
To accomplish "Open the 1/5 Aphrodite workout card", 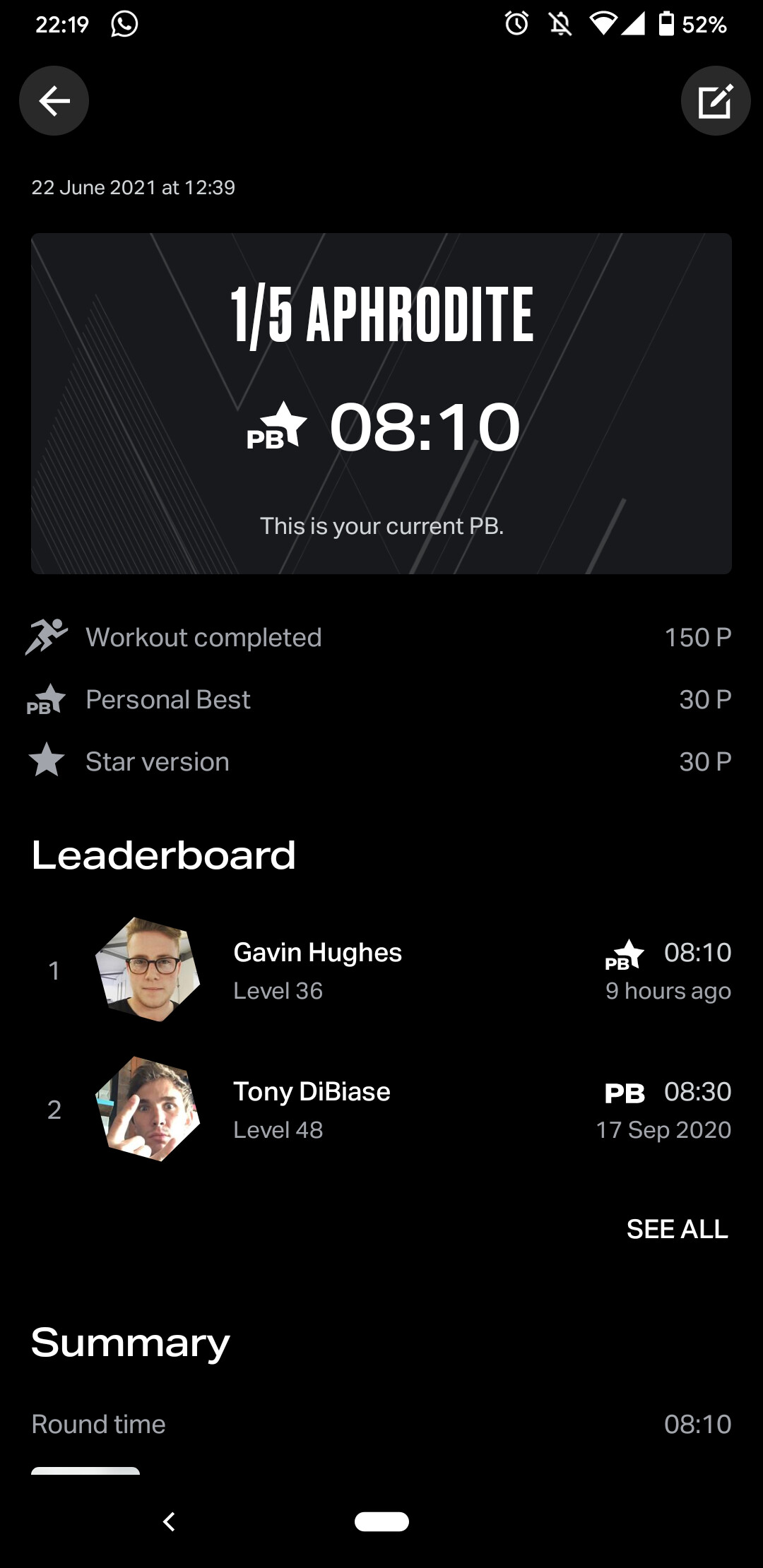I will [x=381, y=403].
